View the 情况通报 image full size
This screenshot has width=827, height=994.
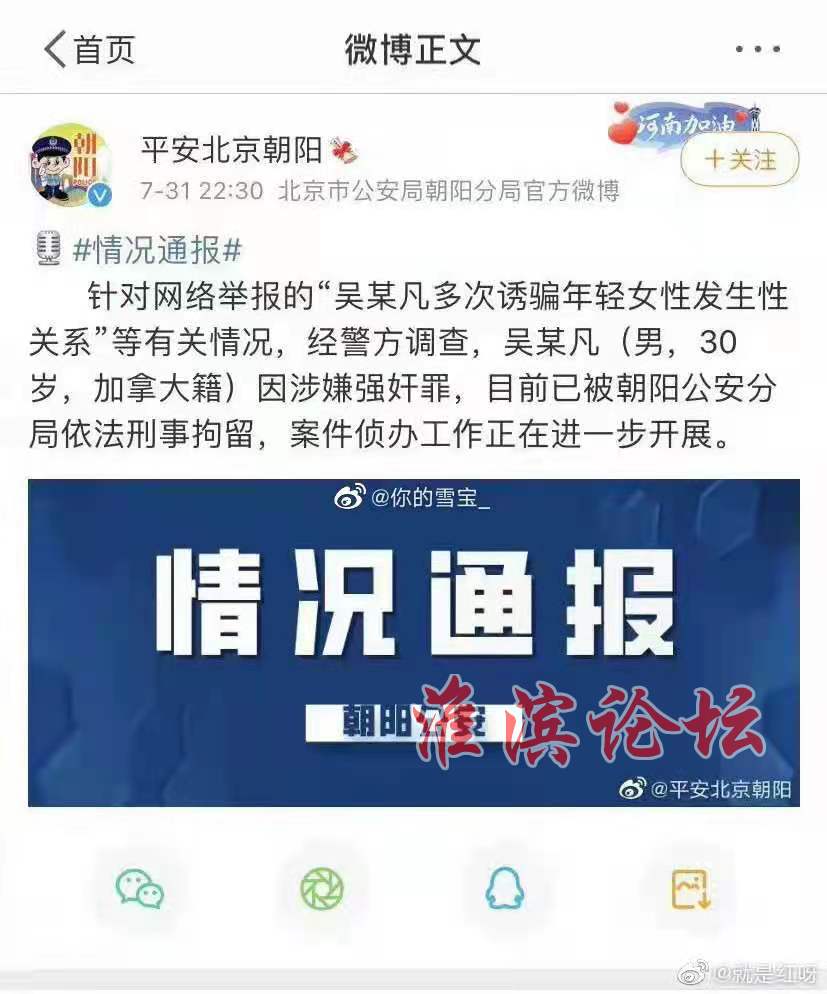[413, 642]
